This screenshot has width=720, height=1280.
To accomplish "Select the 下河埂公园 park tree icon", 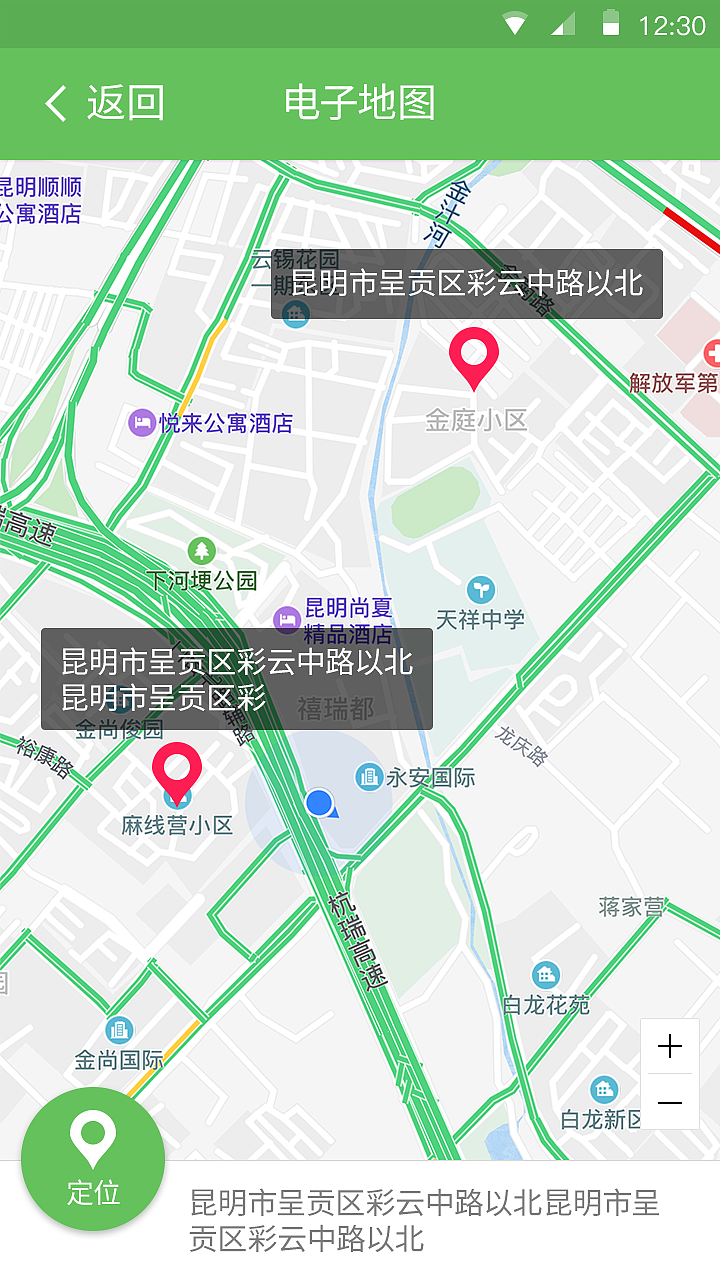I will point(199,550).
